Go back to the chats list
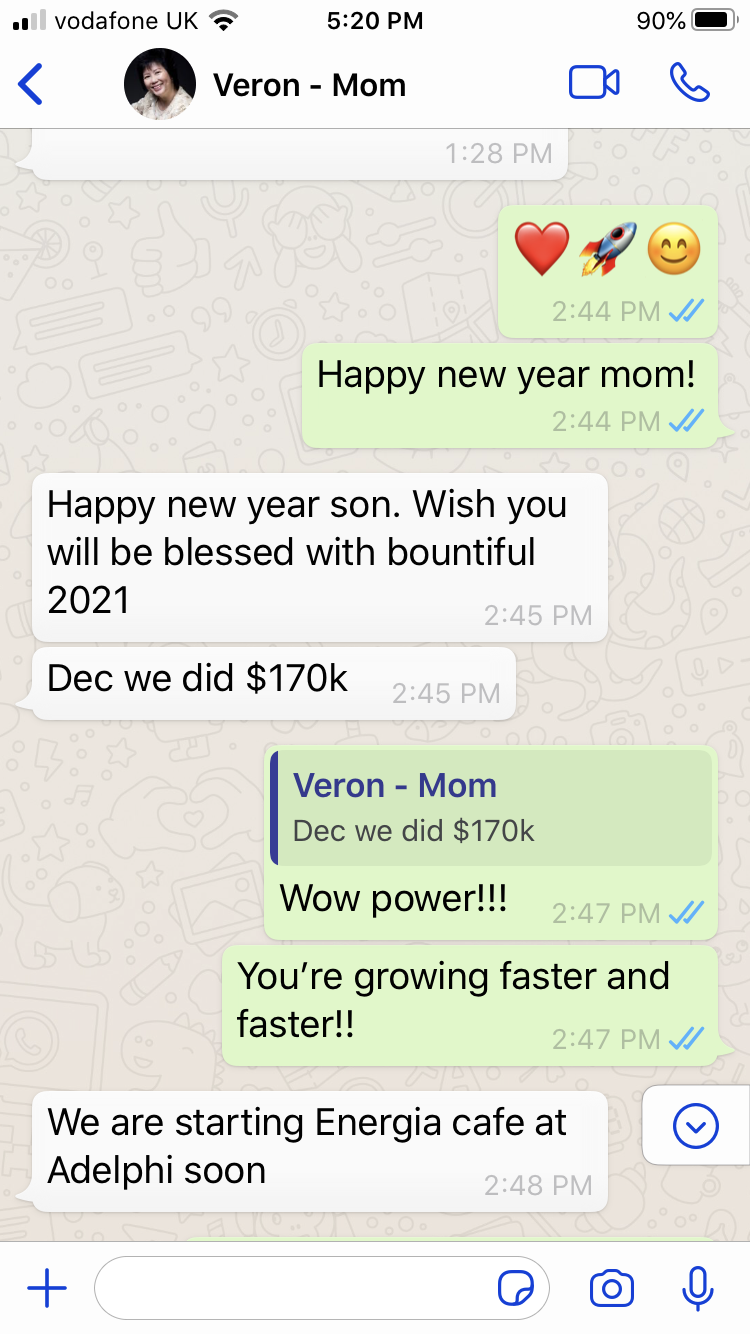The height and width of the screenshot is (1334, 750). coord(32,84)
